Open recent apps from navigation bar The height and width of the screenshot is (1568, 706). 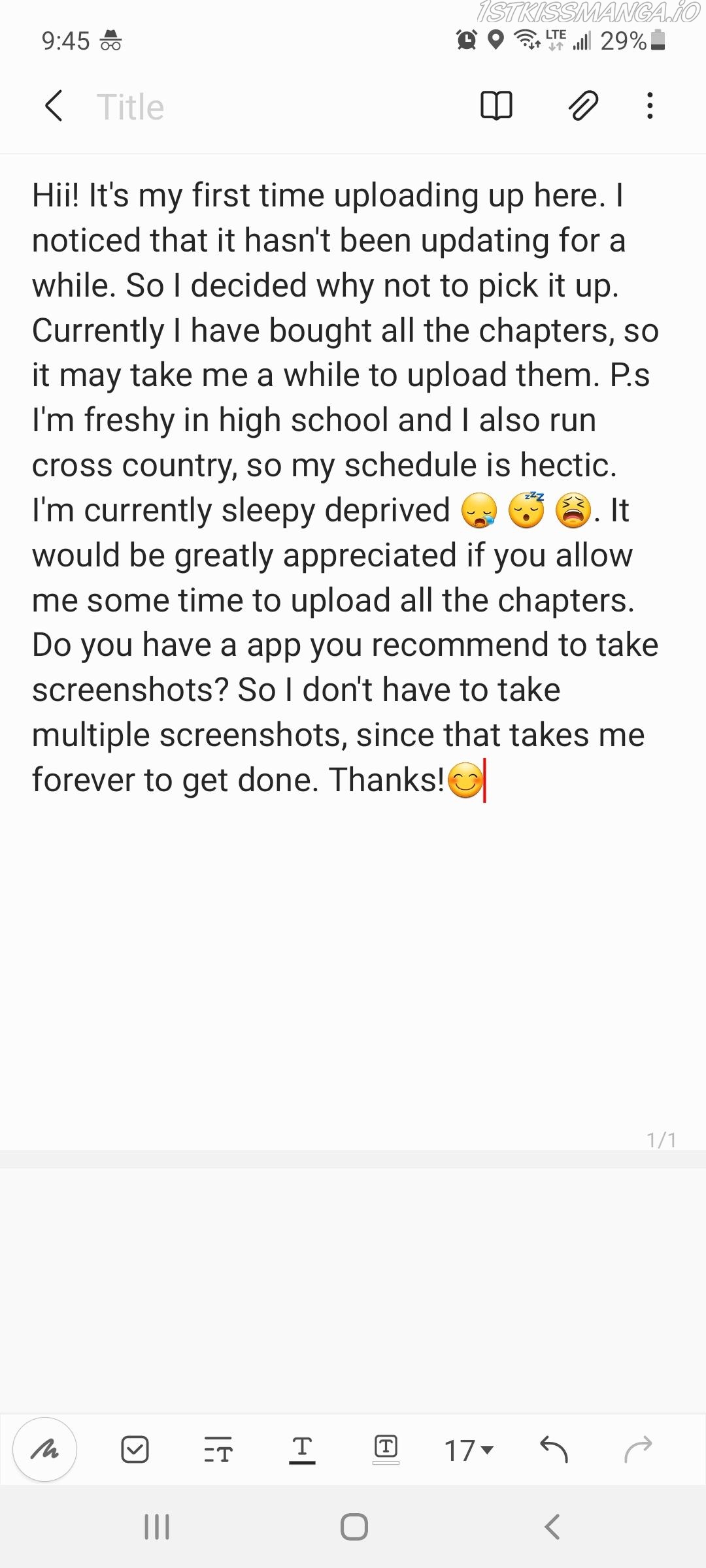pos(157,1527)
